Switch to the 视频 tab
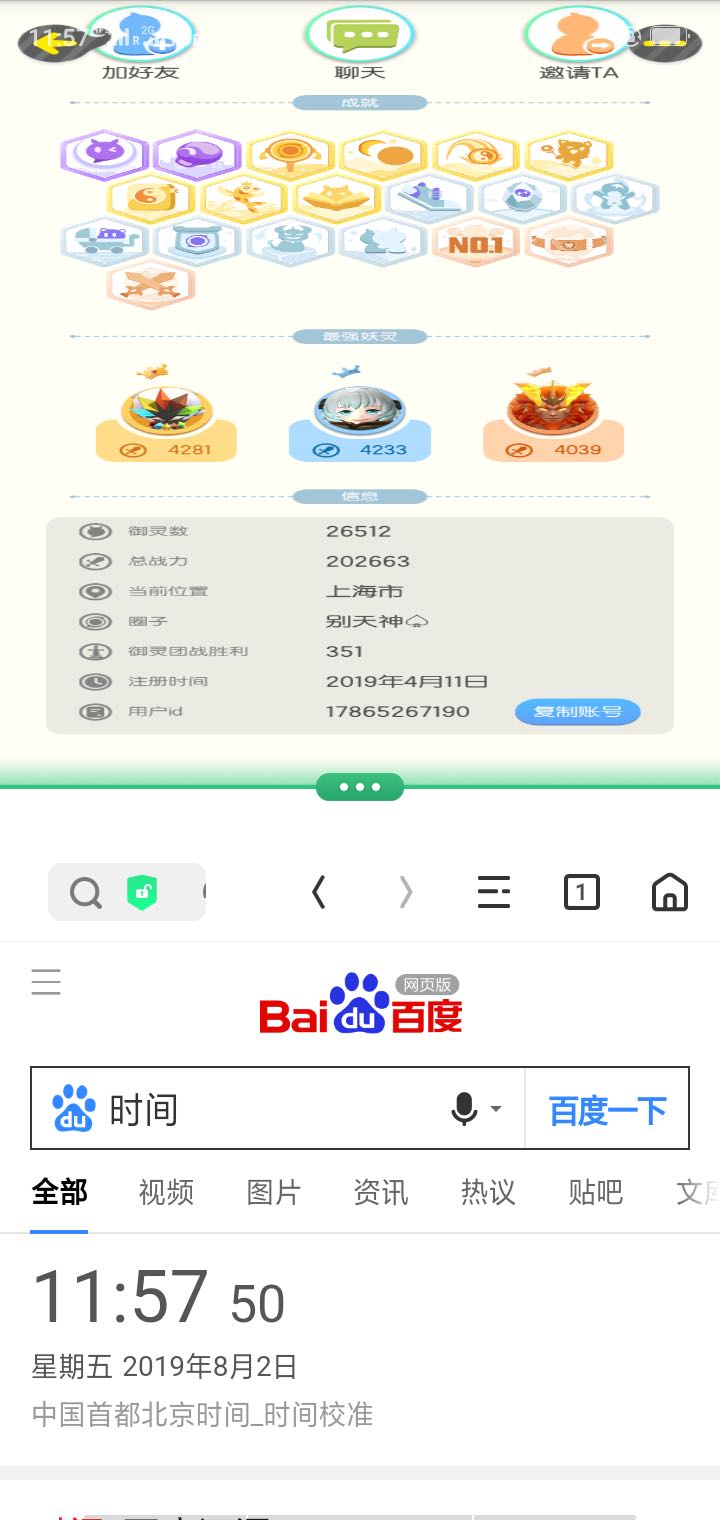 pyautogui.click(x=166, y=1192)
